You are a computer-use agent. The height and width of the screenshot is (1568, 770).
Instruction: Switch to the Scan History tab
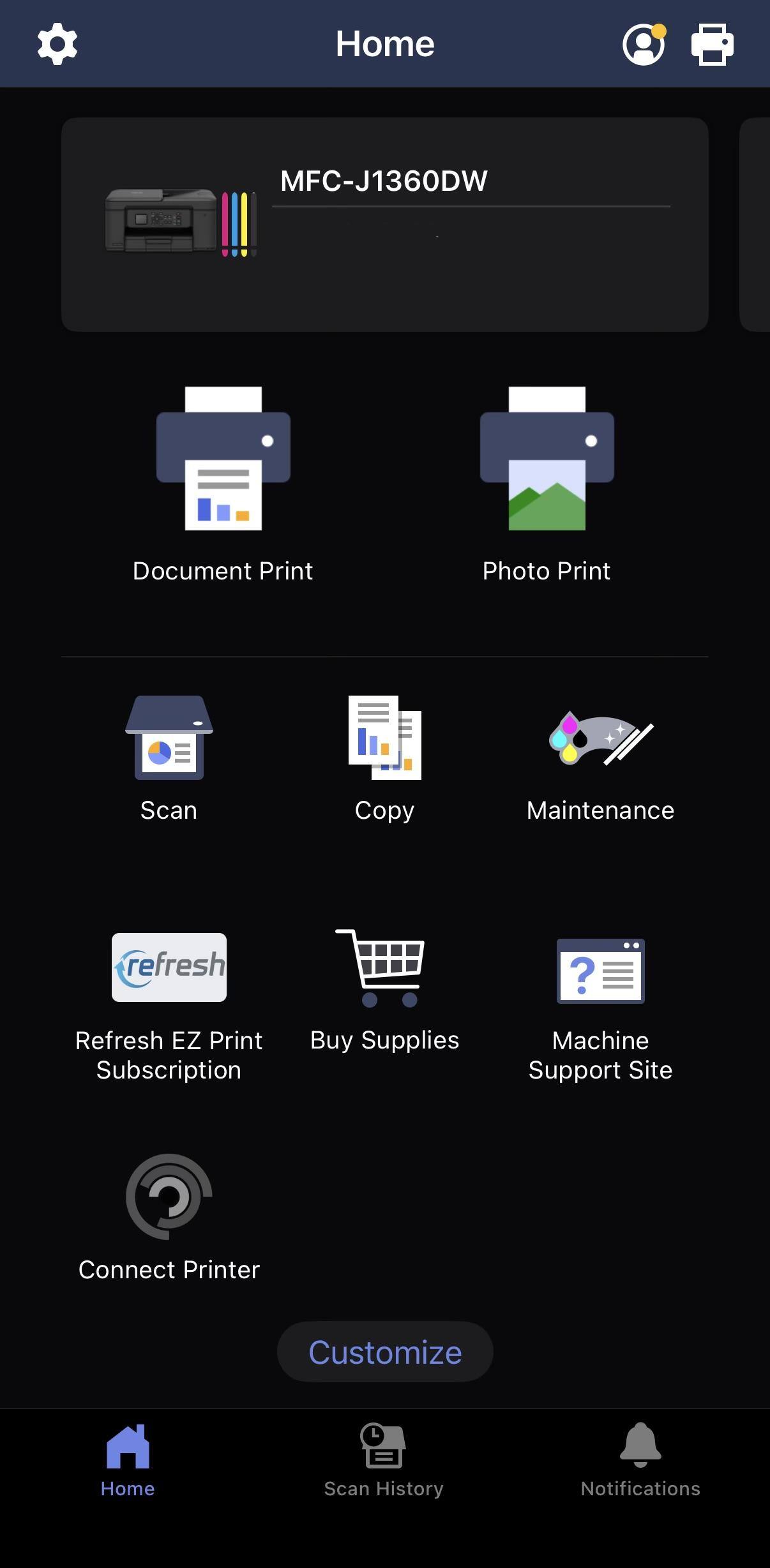383,1460
